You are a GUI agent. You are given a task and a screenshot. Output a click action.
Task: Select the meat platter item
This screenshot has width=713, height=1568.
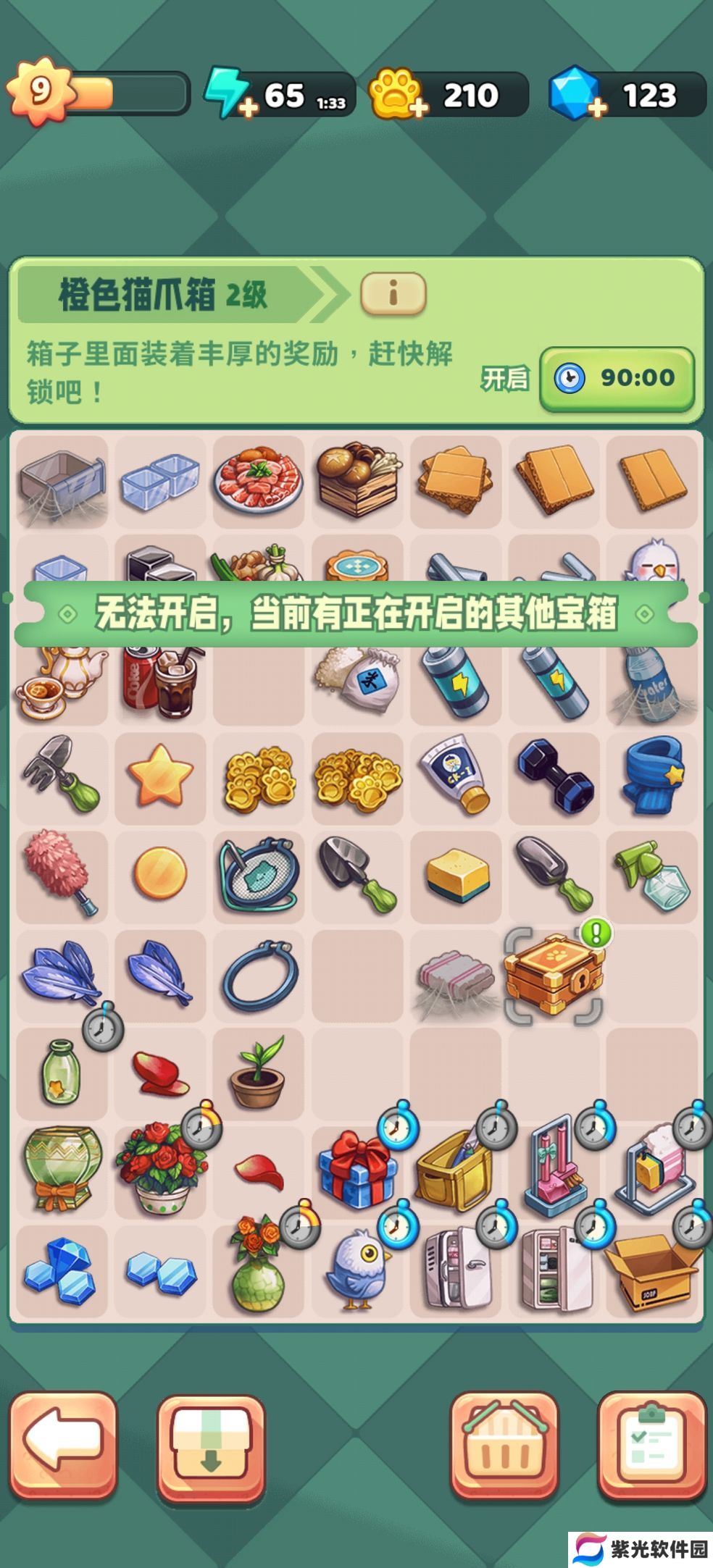coord(259,481)
